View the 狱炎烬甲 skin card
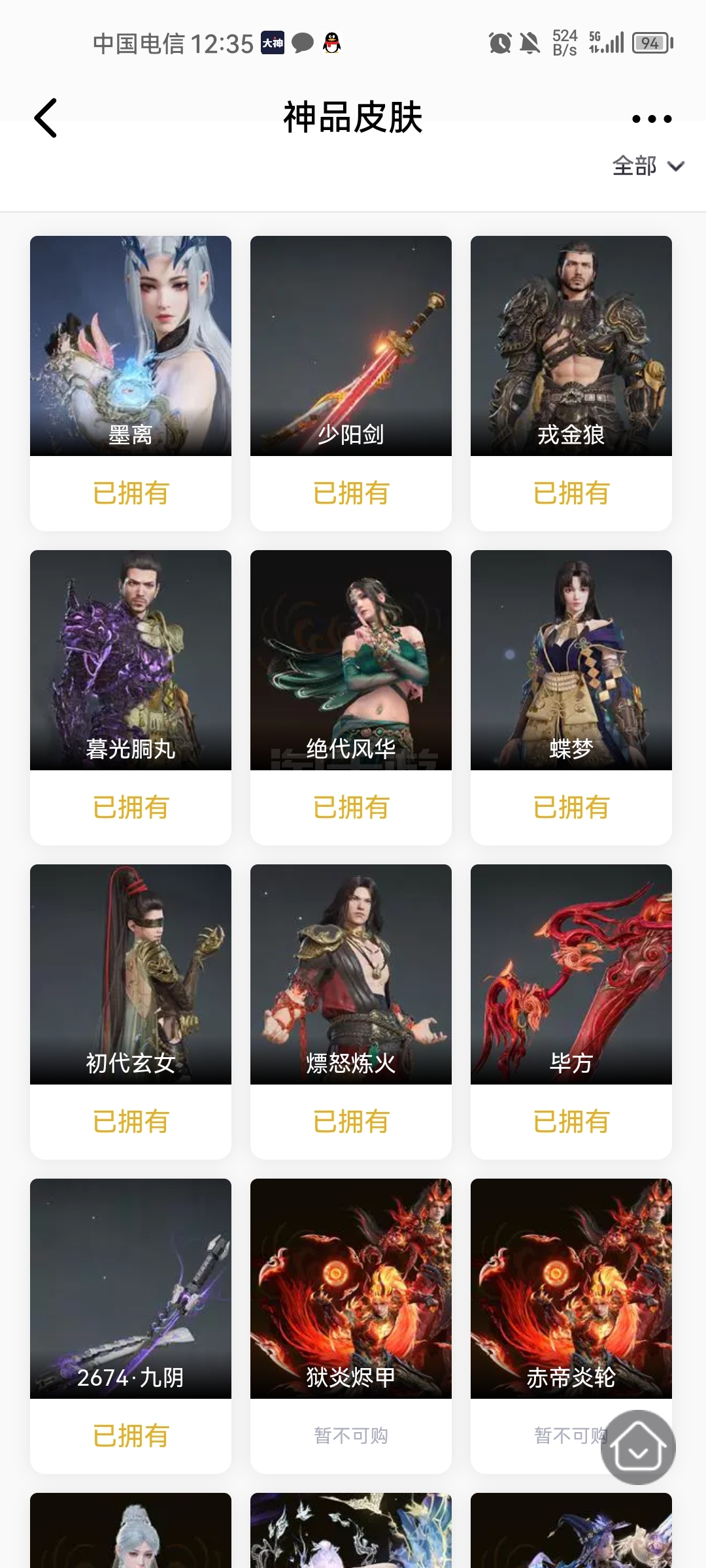 point(351,1326)
